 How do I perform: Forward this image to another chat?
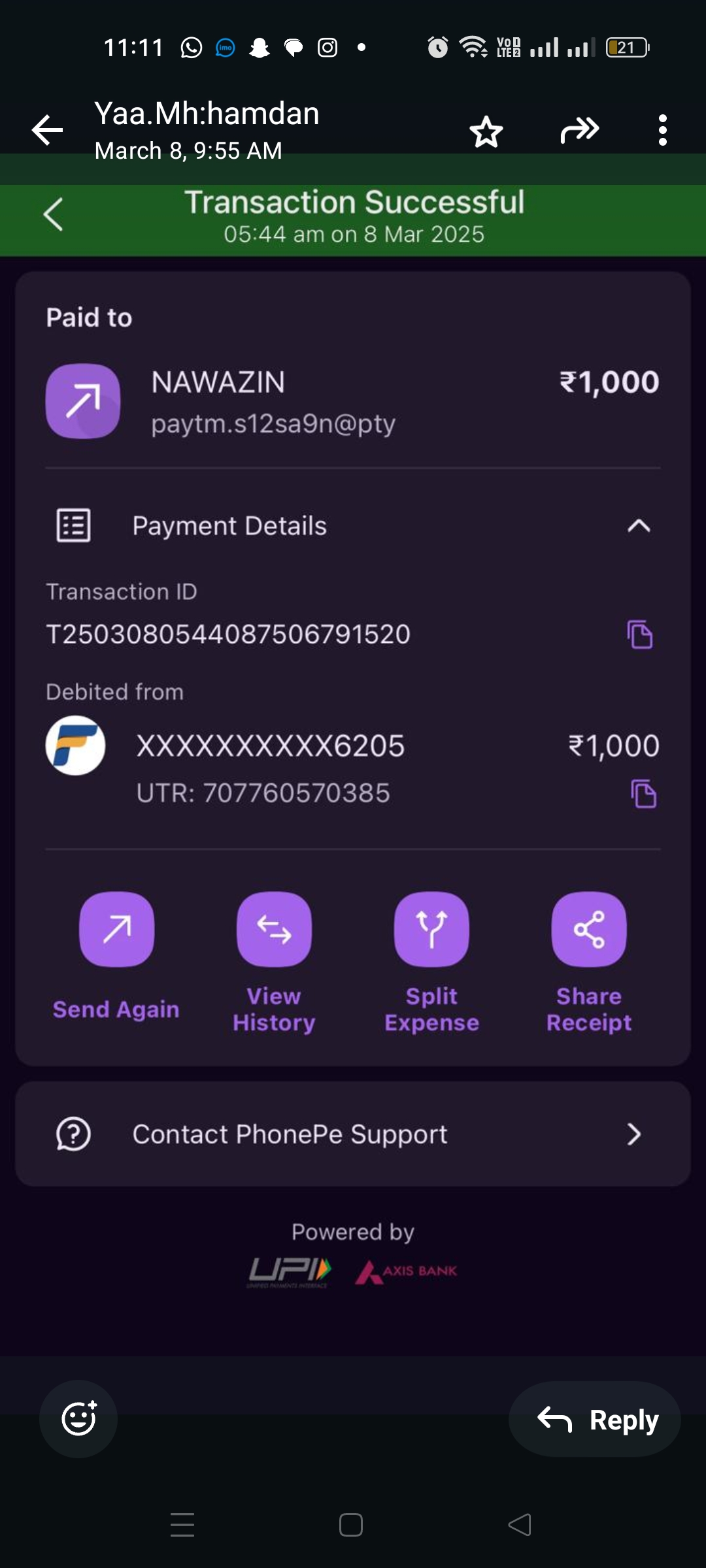point(579,130)
